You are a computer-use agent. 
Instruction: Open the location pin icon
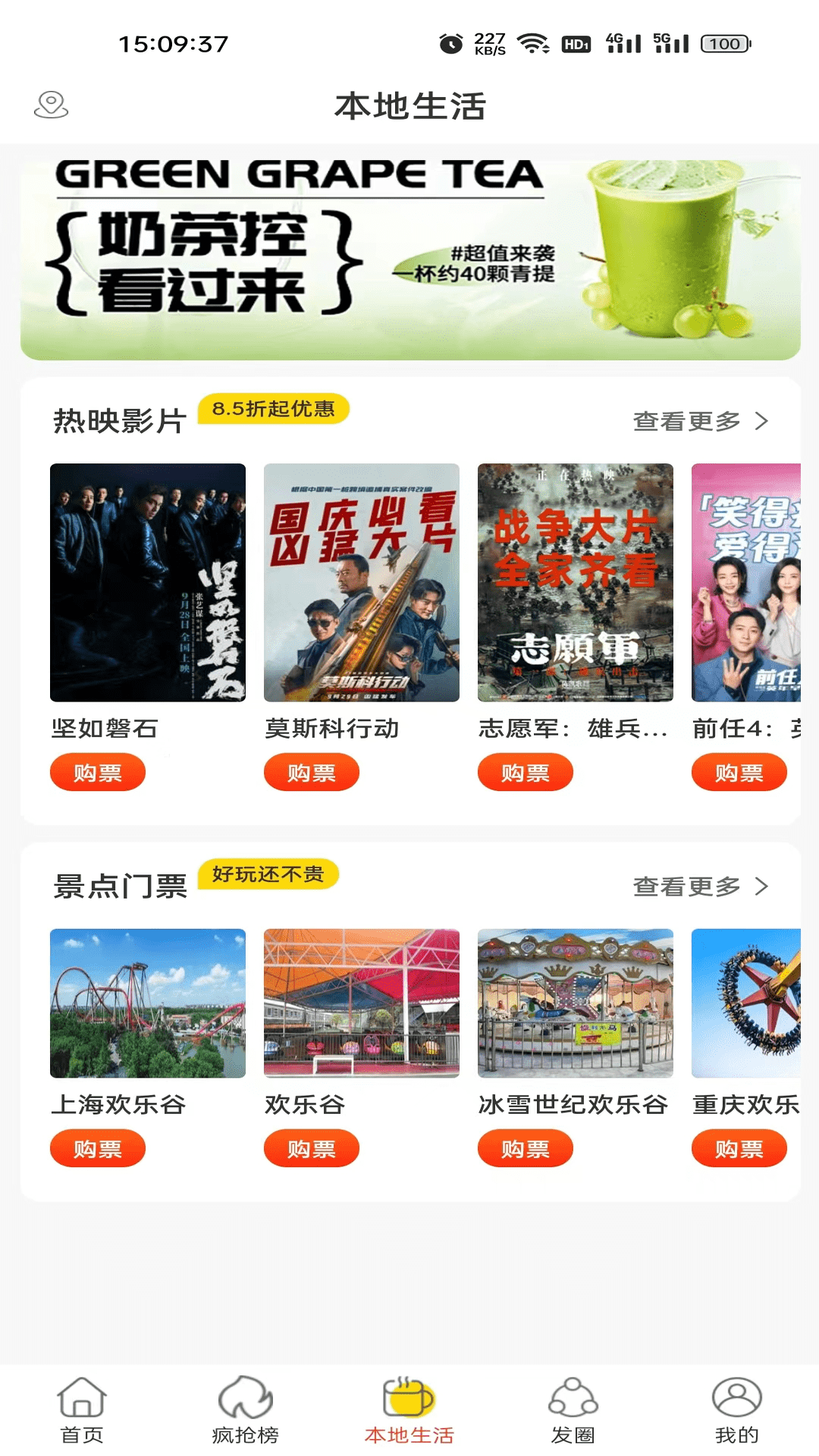(x=51, y=105)
